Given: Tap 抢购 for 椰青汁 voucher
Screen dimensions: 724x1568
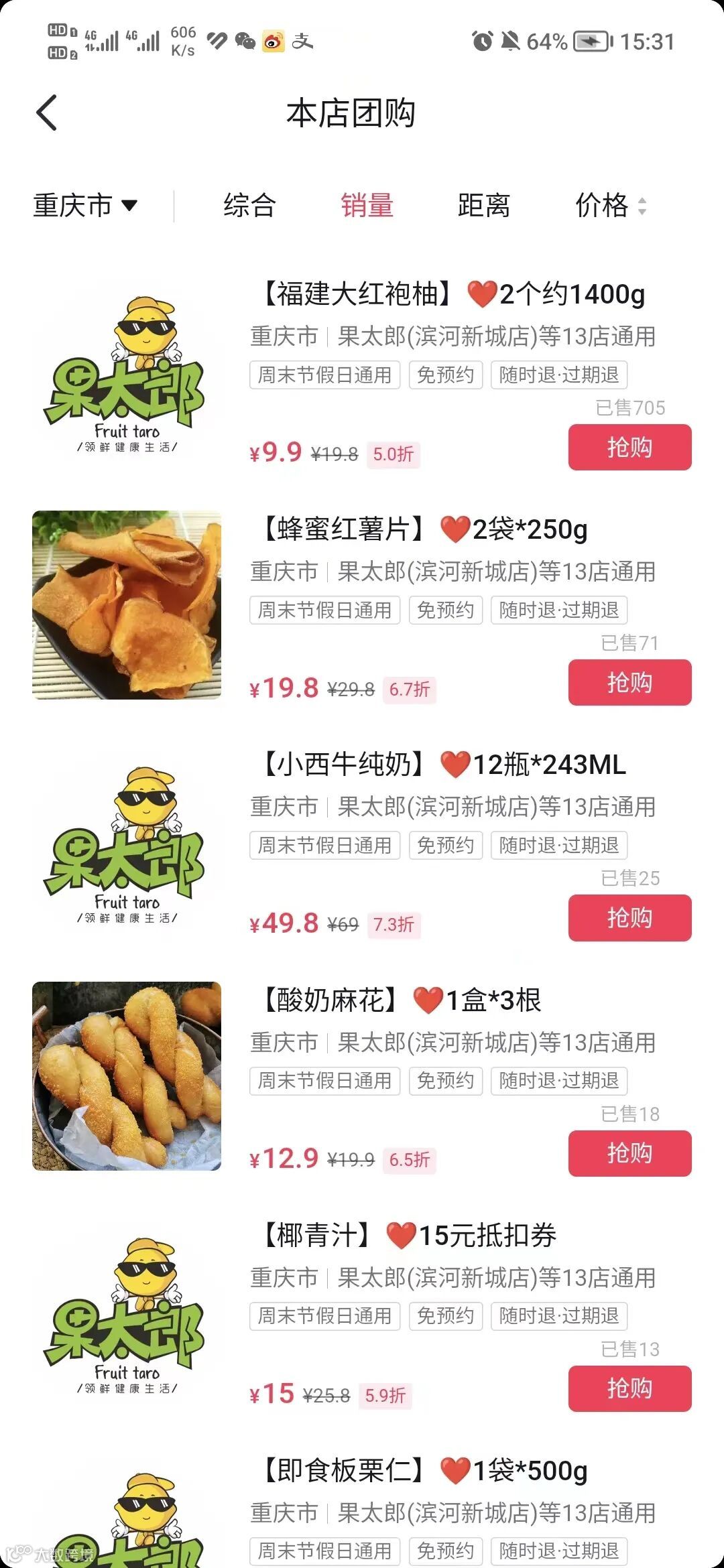Looking at the screenshot, I should 629,1388.
